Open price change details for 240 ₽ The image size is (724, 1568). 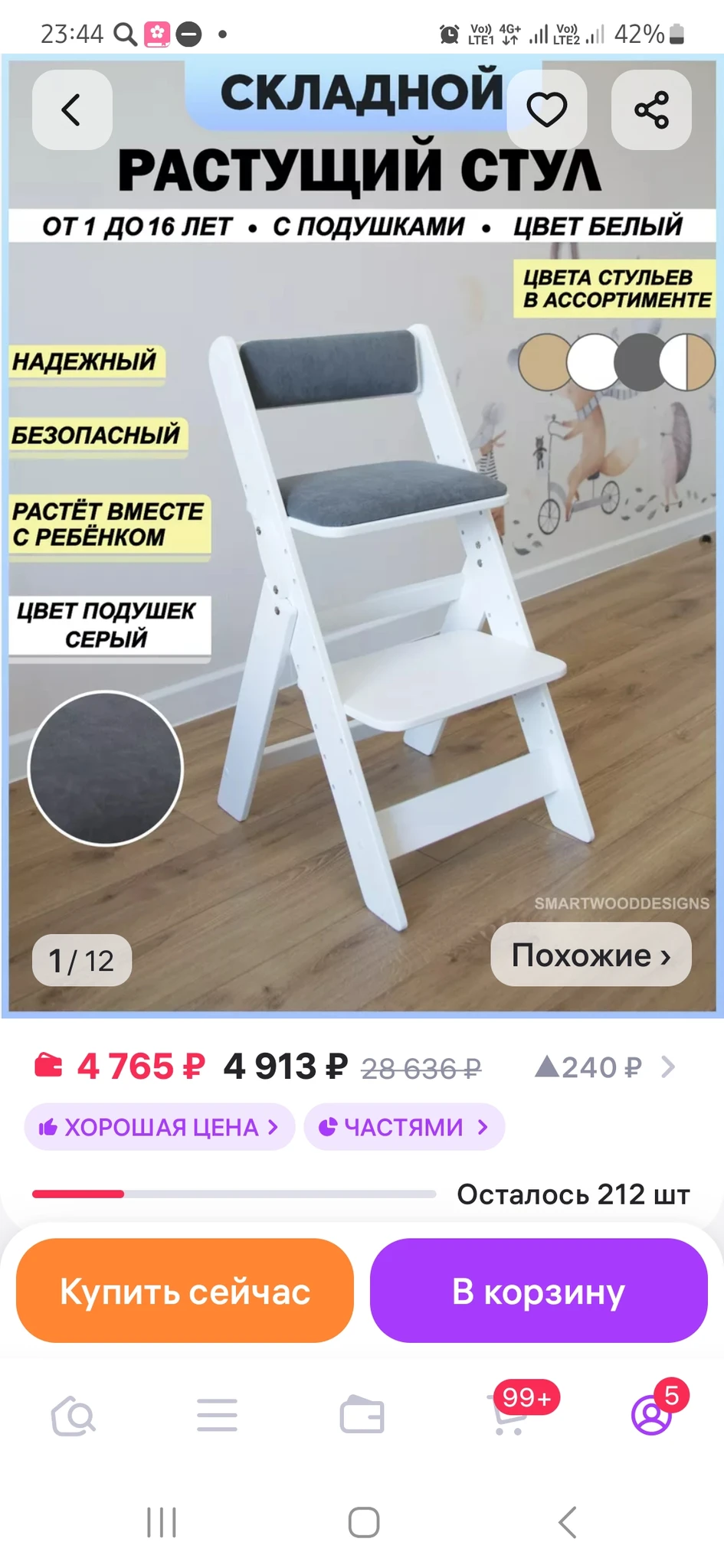[x=604, y=1067]
